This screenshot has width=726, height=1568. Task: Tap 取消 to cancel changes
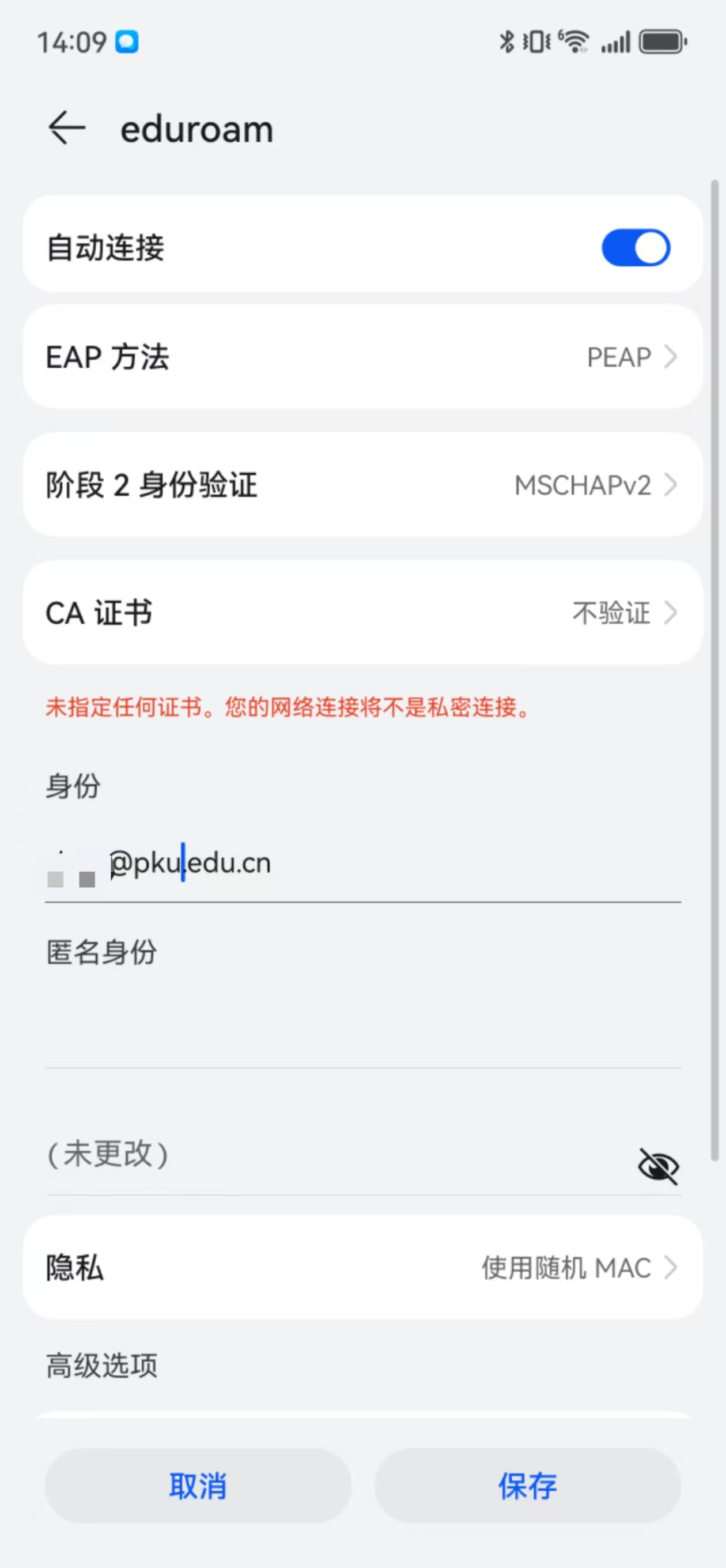click(x=198, y=1486)
